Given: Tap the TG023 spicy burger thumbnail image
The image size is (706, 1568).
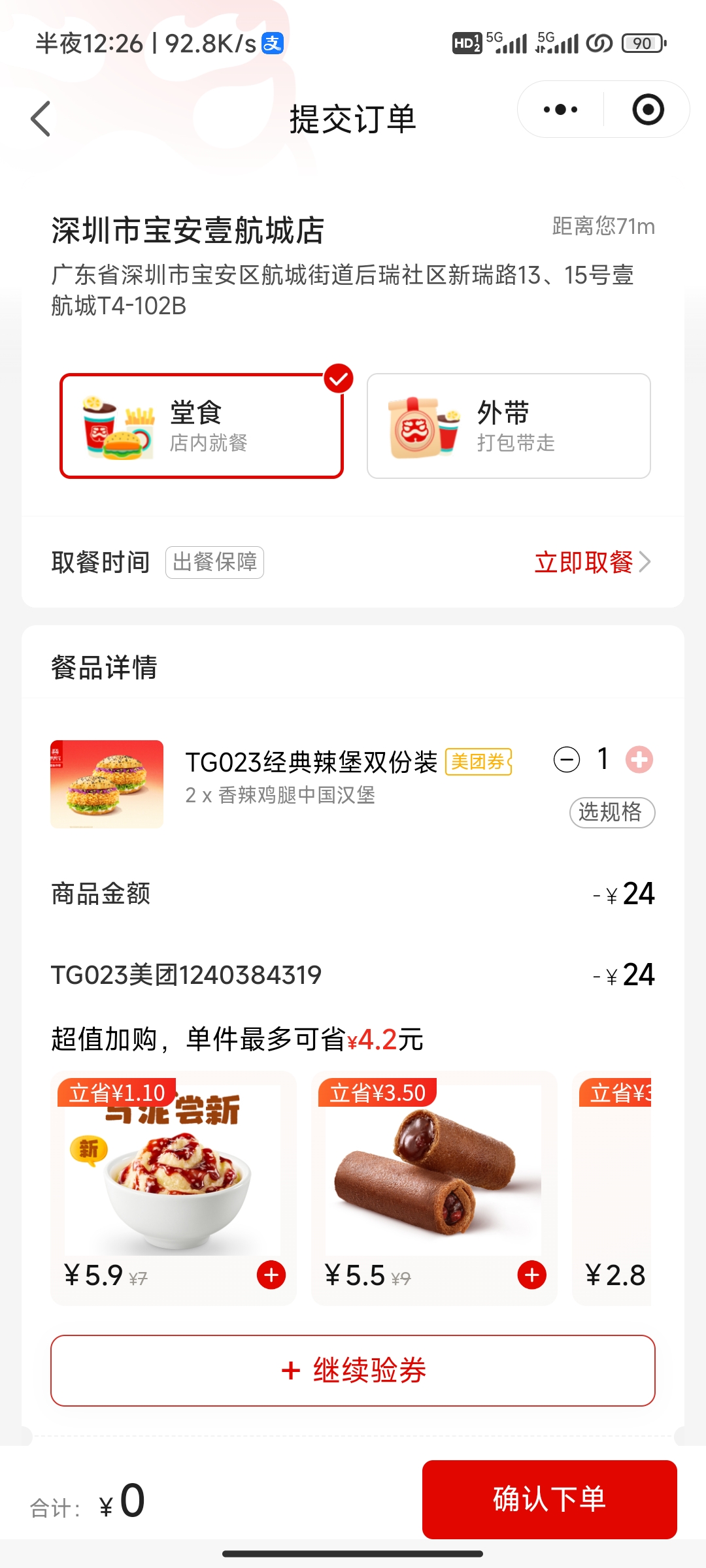Looking at the screenshot, I should [x=107, y=783].
